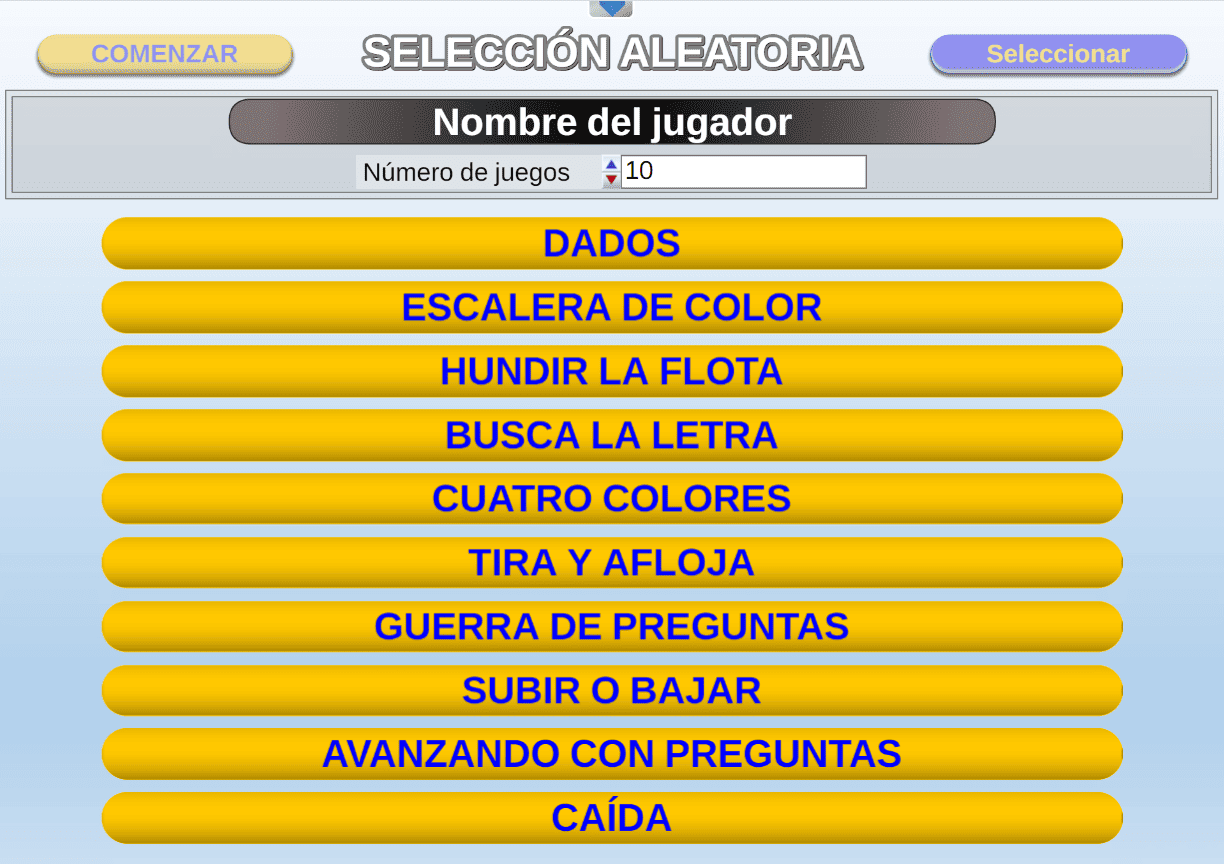The image size is (1224, 864).
Task: Choose ESCALERA DE COLOR
Action: point(612,307)
